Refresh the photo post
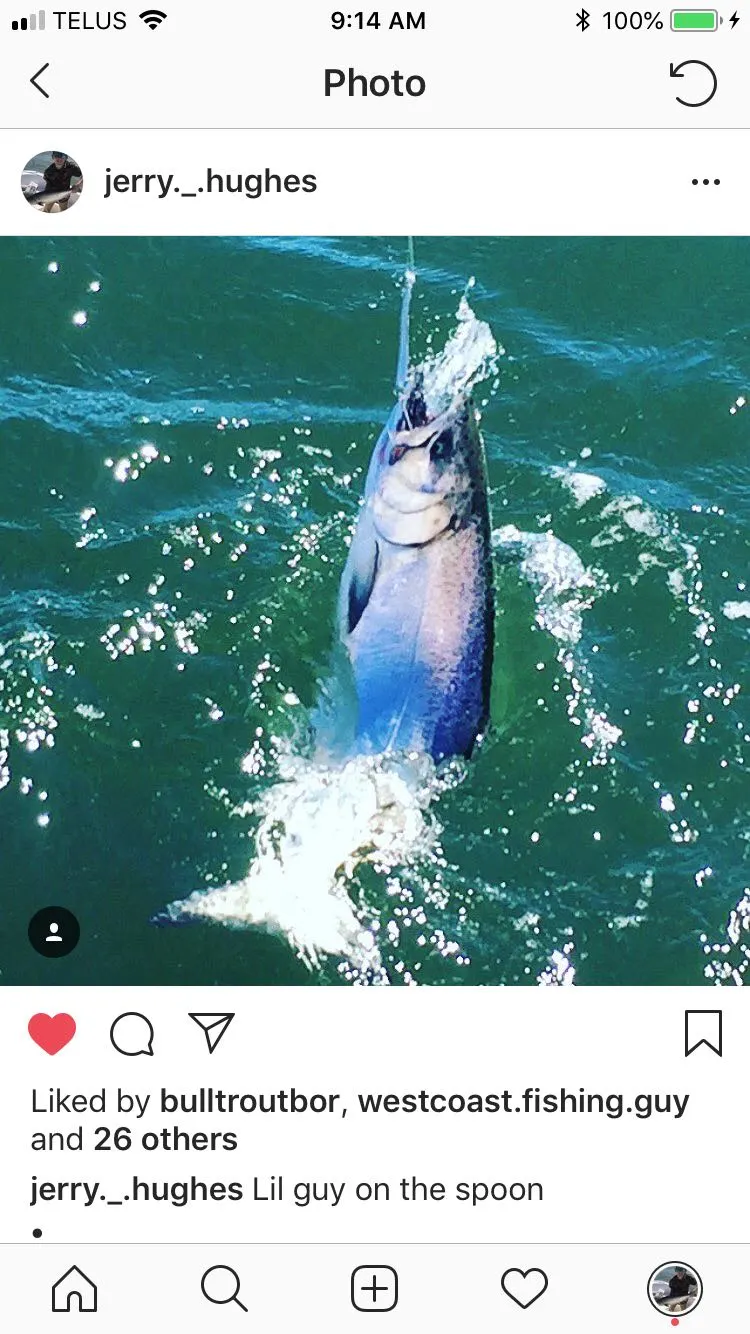 click(693, 83)
